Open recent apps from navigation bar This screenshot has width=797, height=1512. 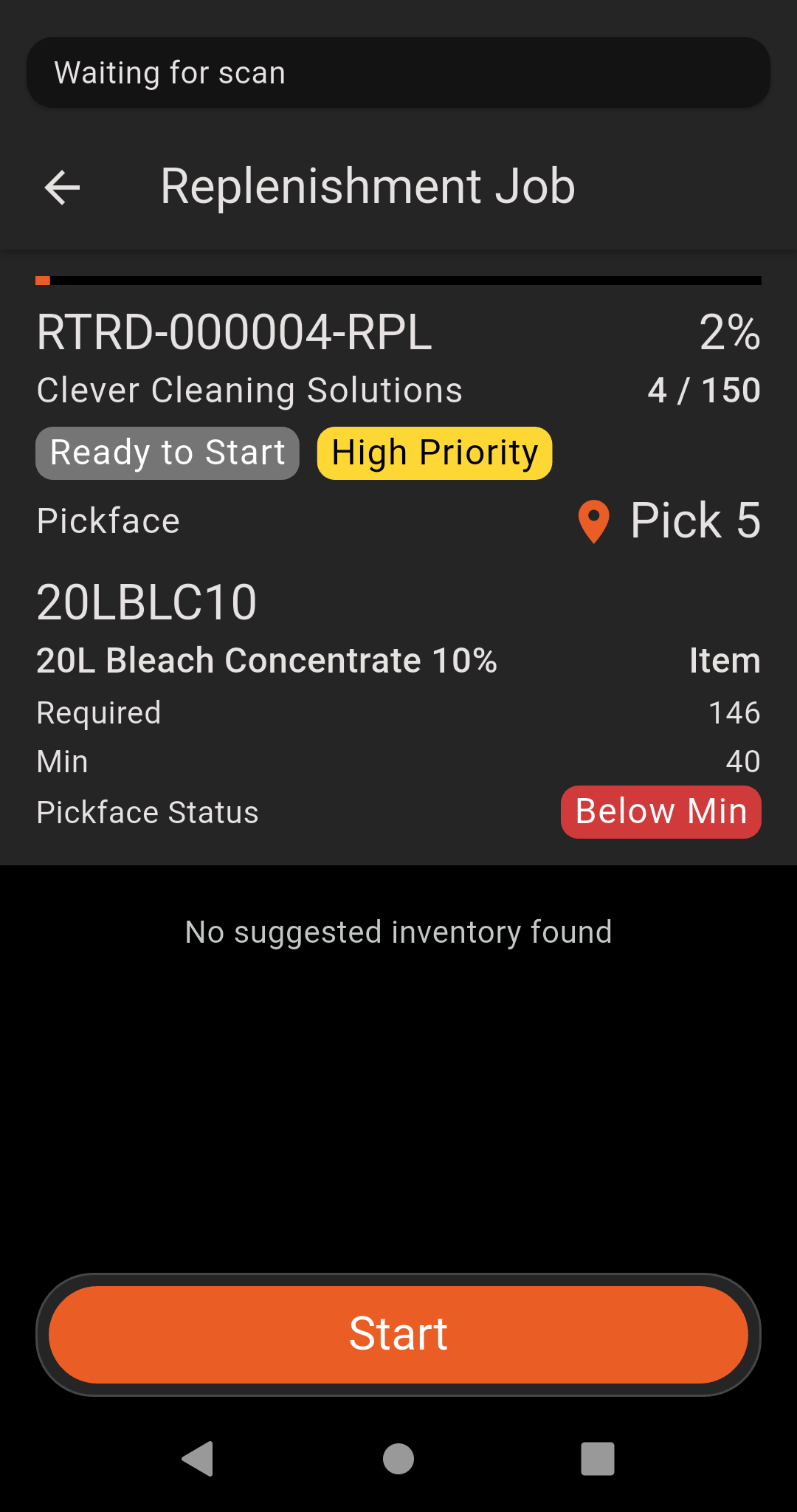(x=597, y=1459)
